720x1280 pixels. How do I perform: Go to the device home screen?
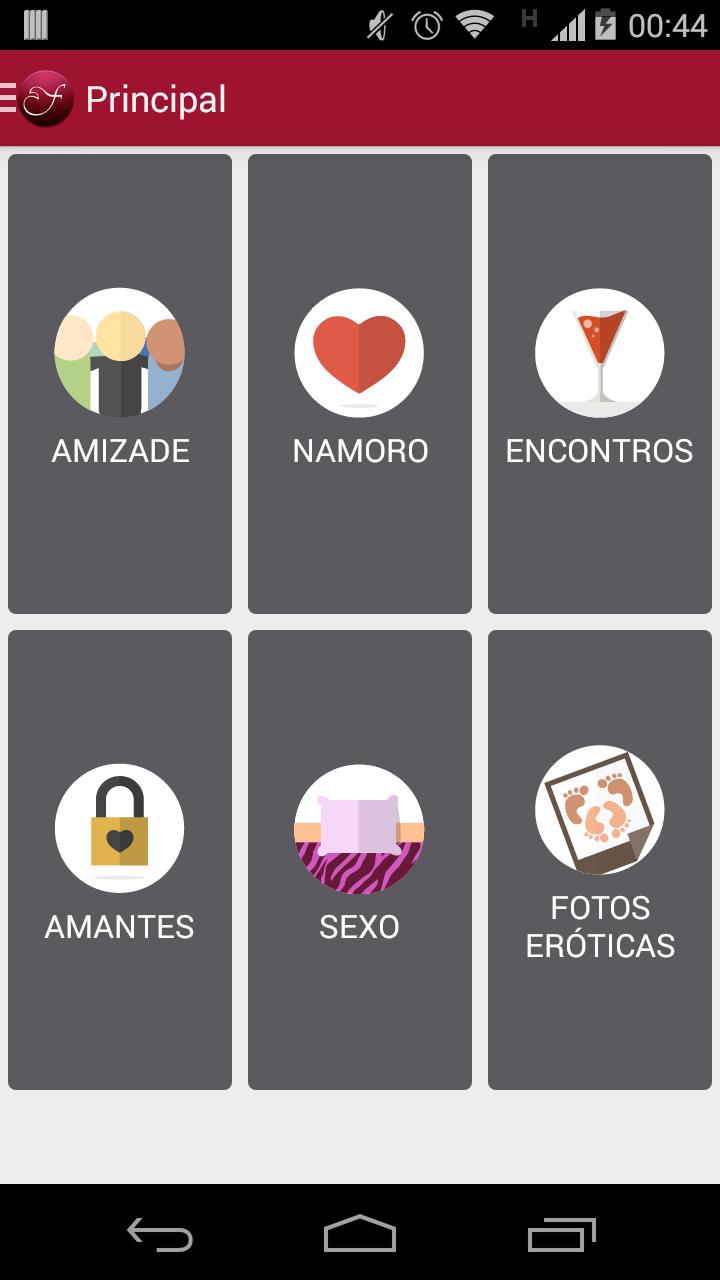point(360,1234)
